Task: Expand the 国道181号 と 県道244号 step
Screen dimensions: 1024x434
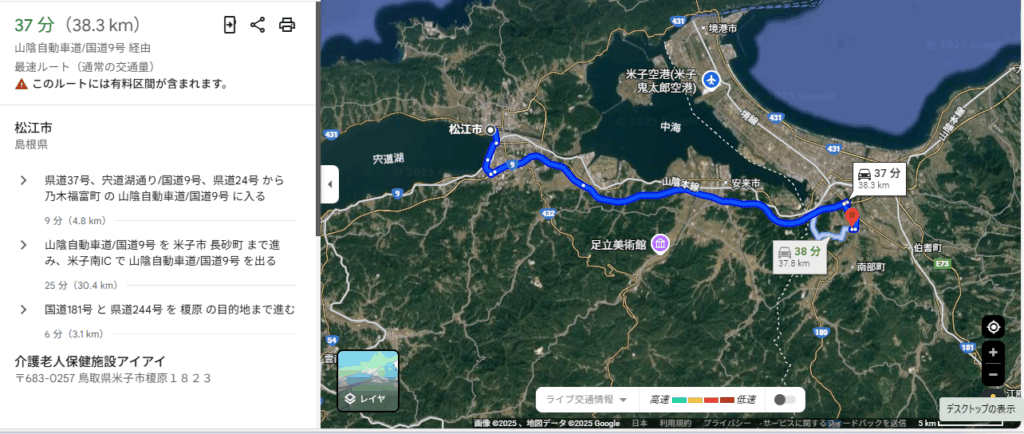Action: pyautogui.click(x=23, y=310)
